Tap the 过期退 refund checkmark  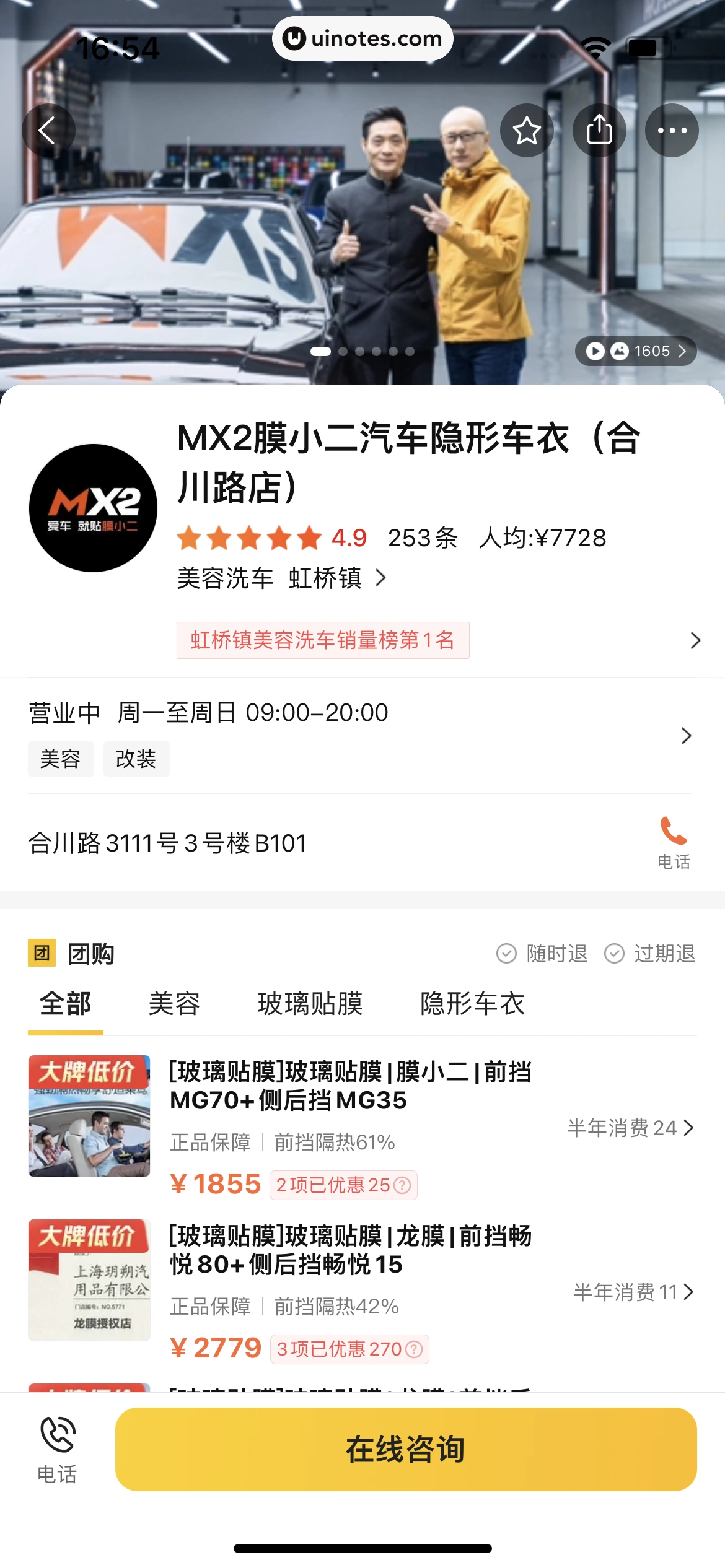click(615, 954)
